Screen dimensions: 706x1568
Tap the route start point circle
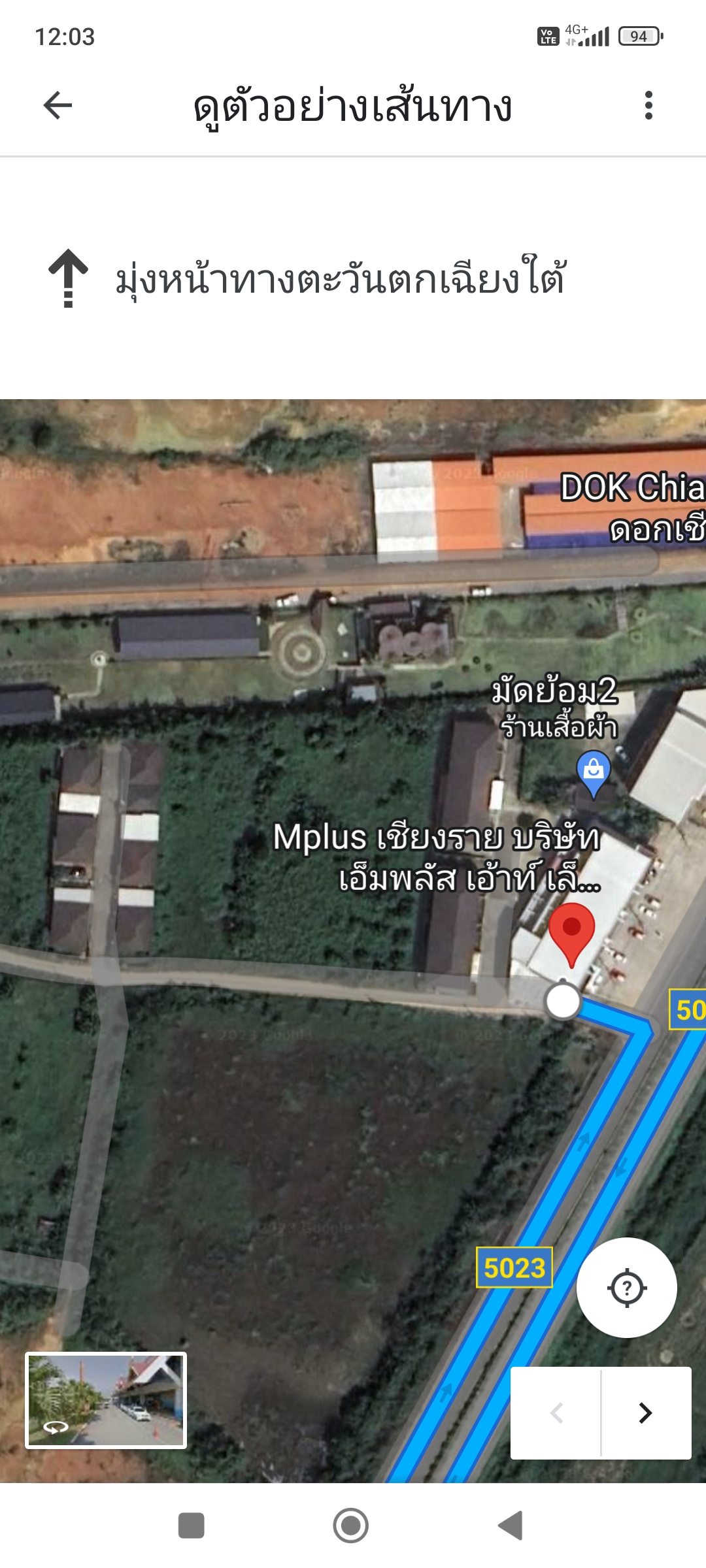[x=562, y=1001]
